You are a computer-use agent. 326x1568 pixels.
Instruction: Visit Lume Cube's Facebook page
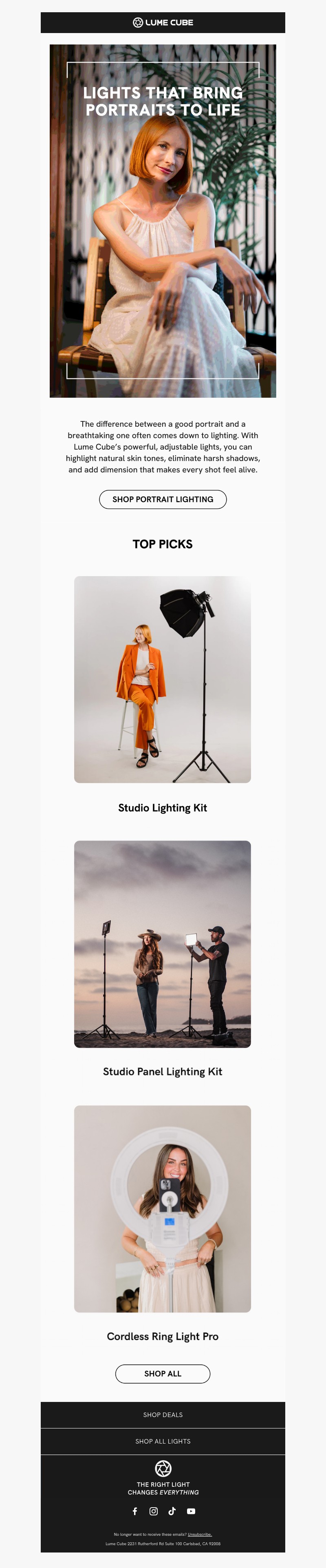(x=135, y=1511)
